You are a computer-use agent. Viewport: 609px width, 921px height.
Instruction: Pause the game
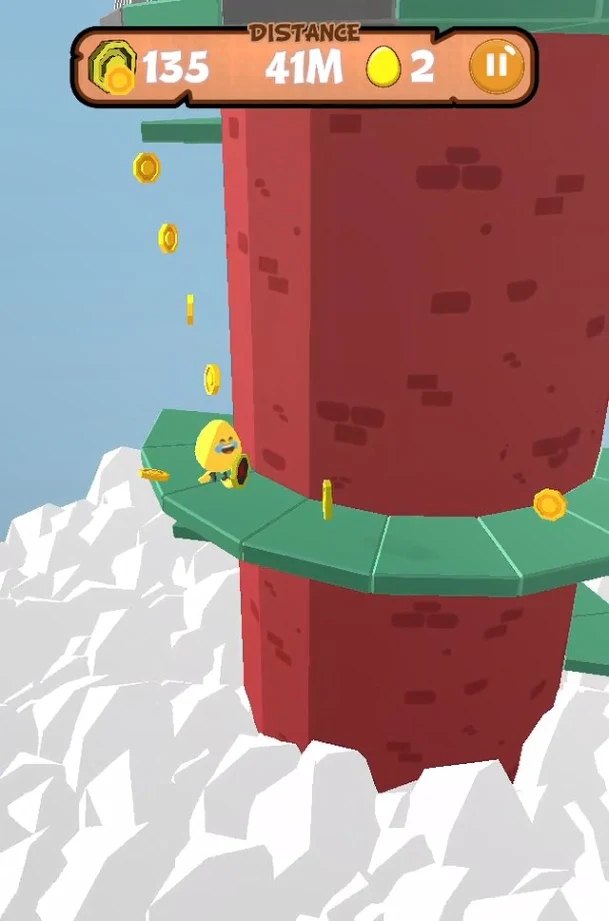(x=496, y=66)
